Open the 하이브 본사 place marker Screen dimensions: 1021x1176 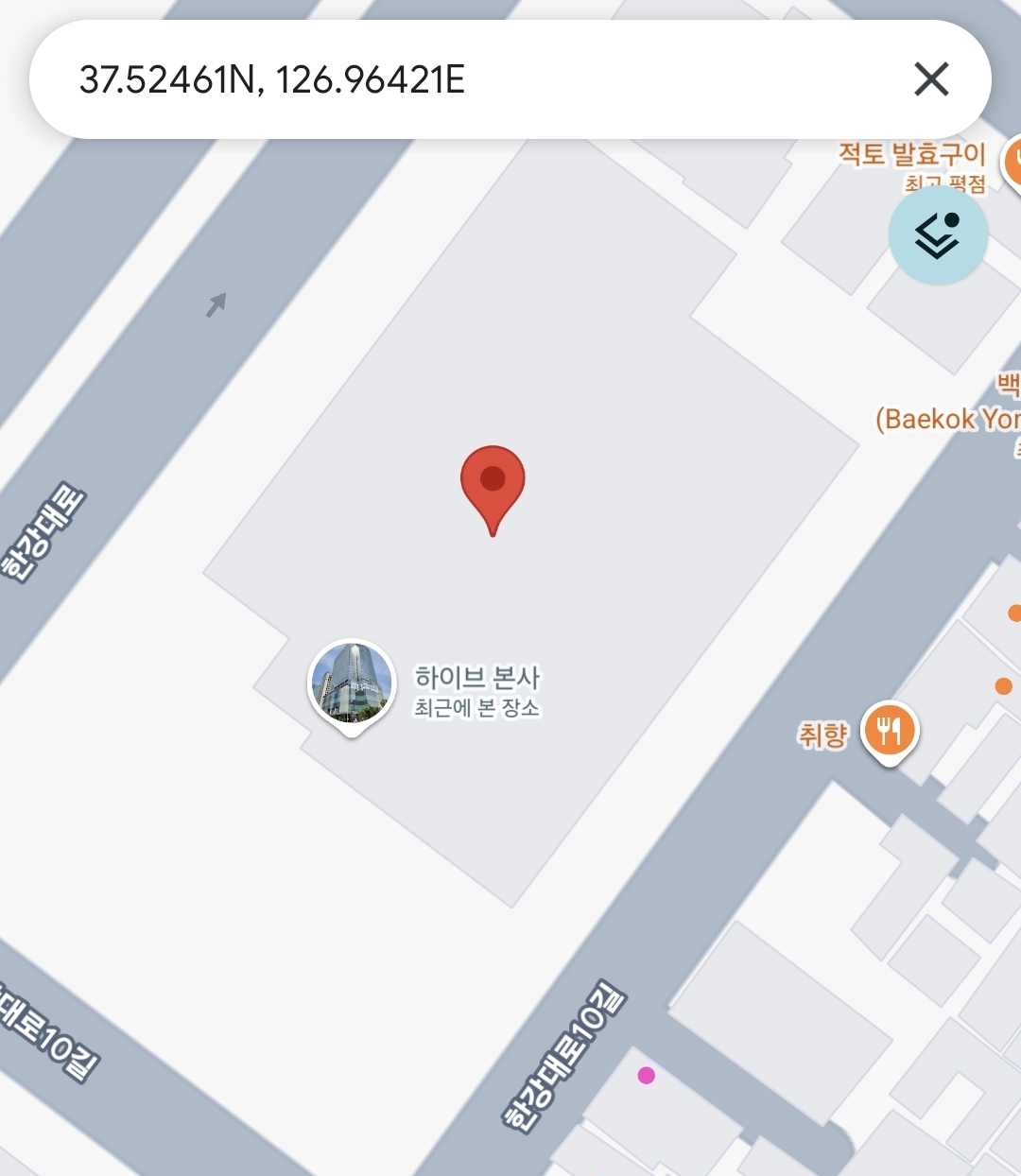point(351,684)
